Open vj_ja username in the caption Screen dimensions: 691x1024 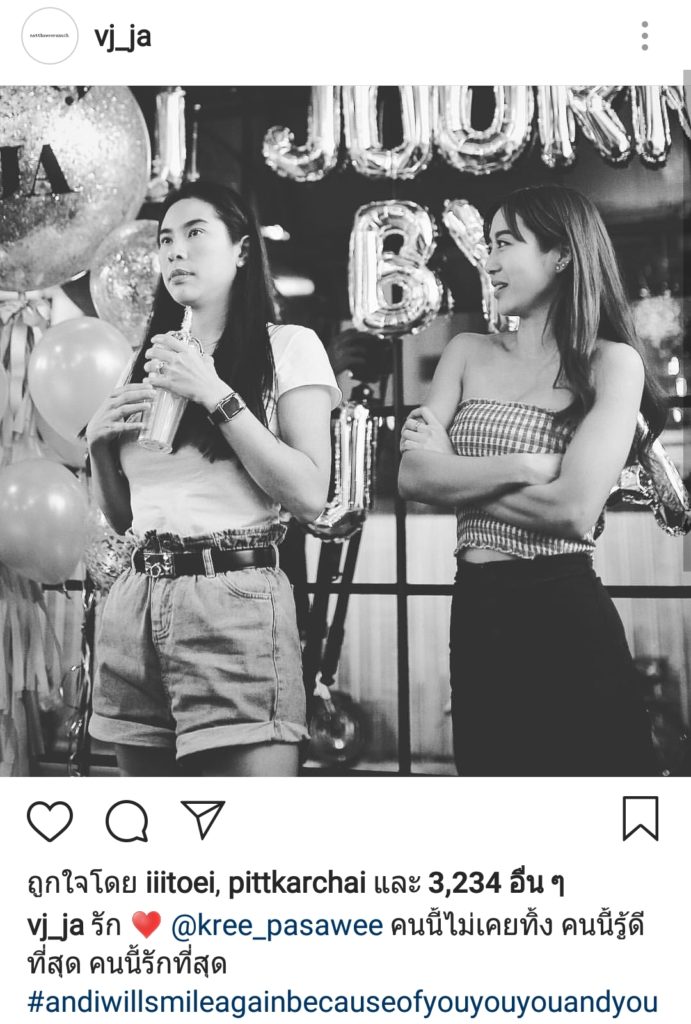tap(56, 926)
